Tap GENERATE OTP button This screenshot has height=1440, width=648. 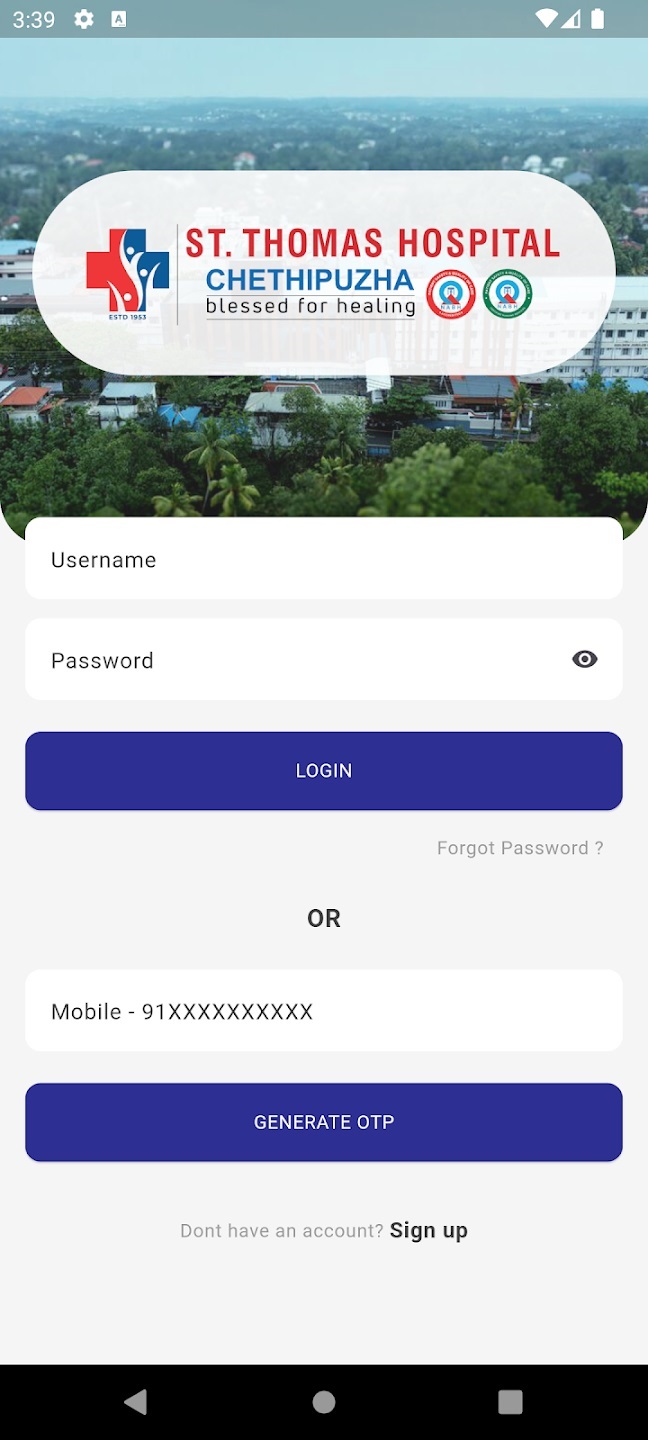pos(323,1122)
